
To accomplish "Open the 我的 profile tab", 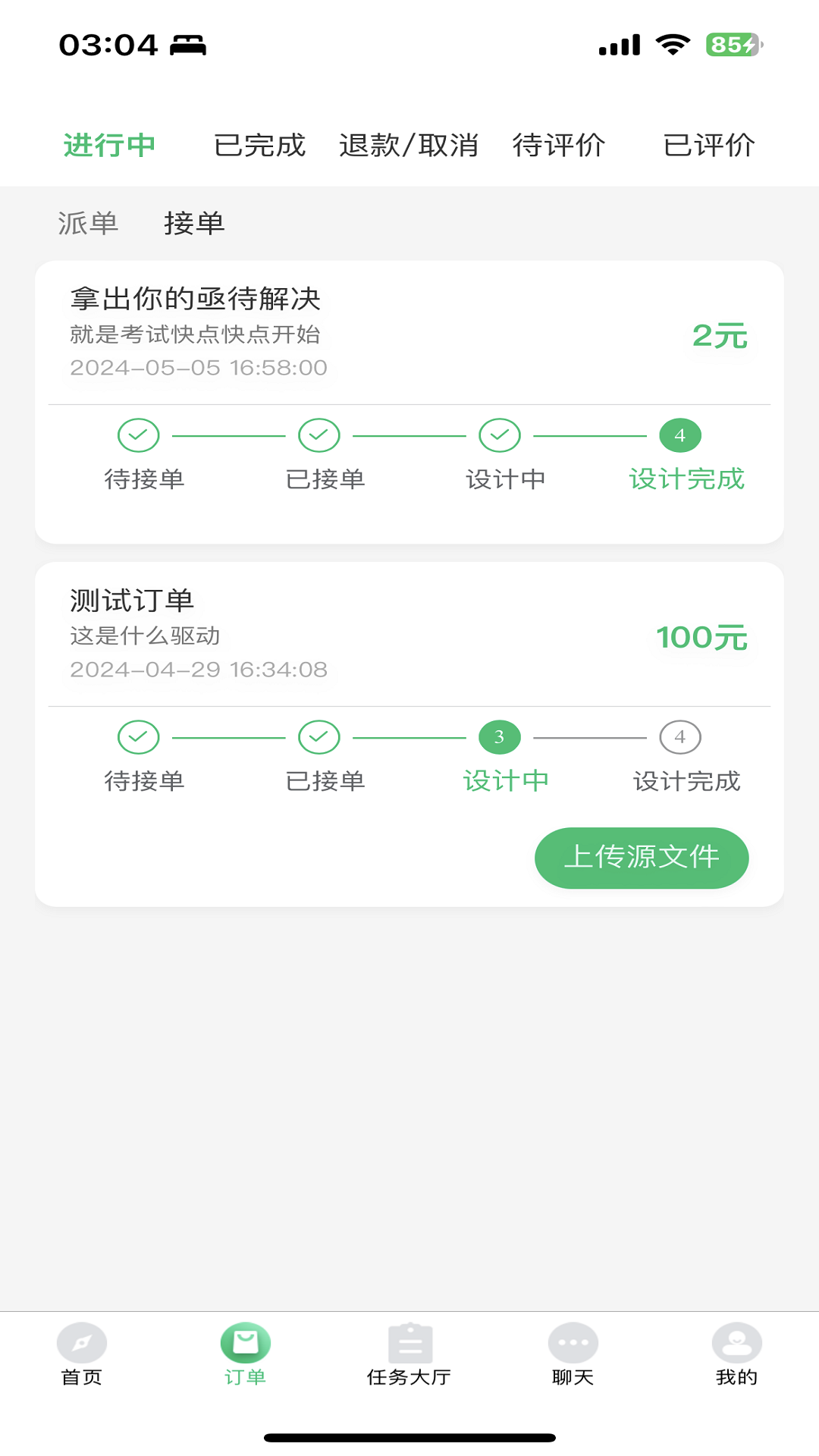I will coord(736,1355).
